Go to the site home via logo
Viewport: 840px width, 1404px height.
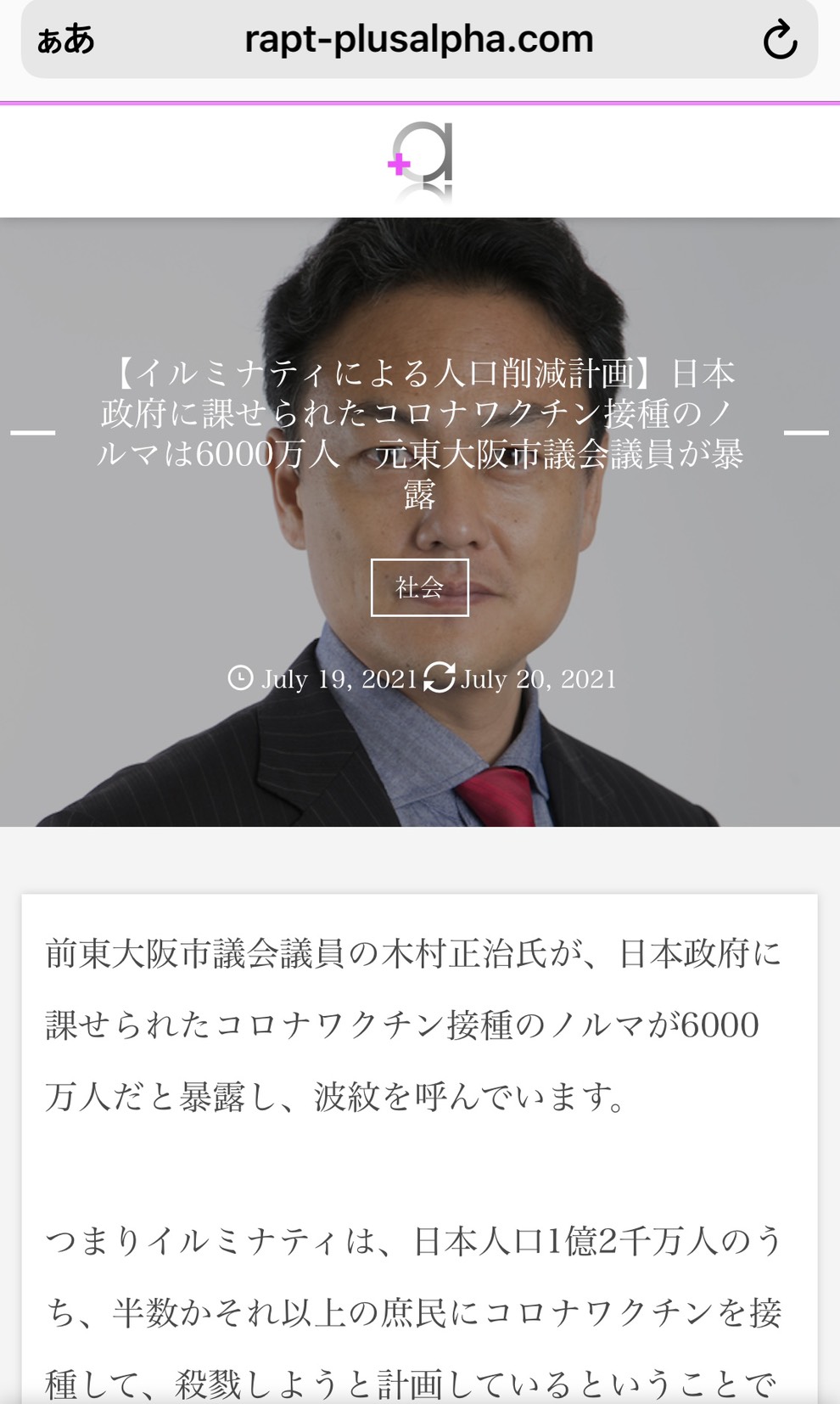(421, 161)
